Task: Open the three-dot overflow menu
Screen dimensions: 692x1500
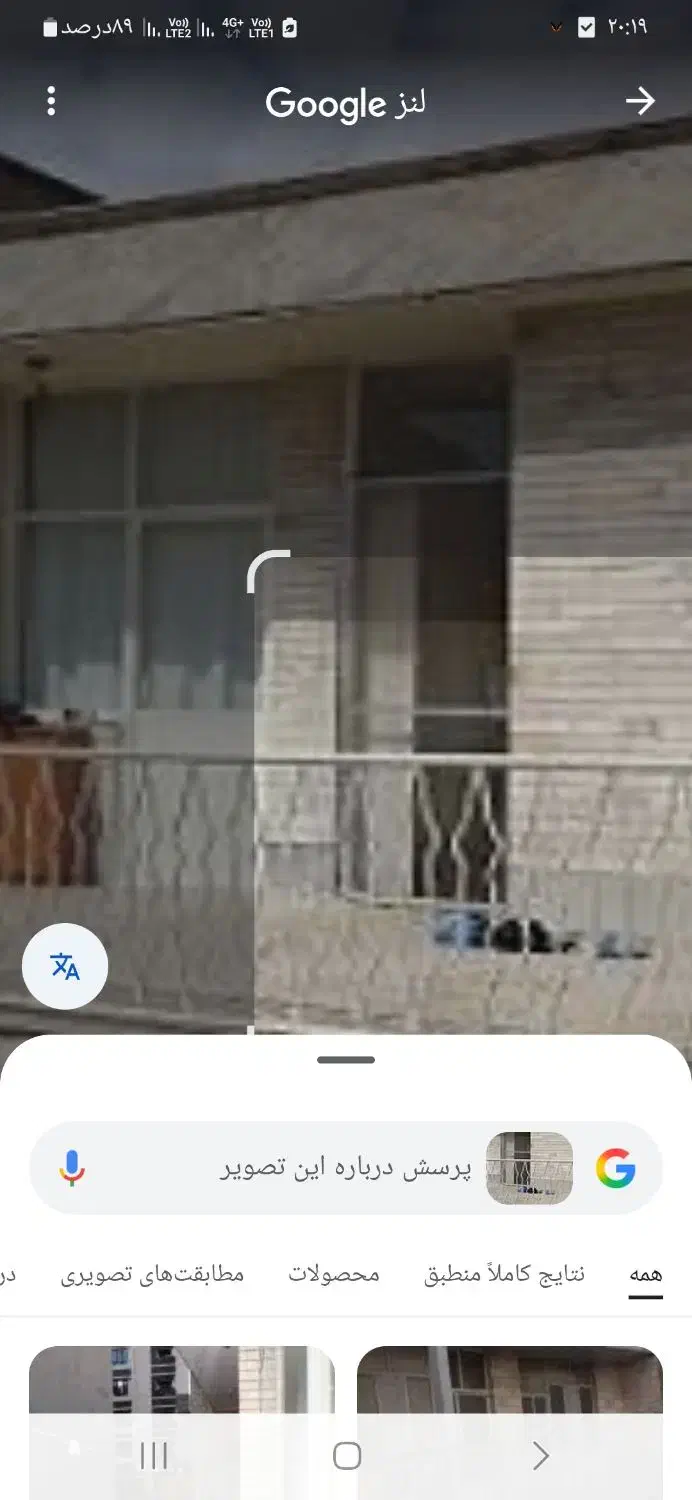Action: point(51,101)
